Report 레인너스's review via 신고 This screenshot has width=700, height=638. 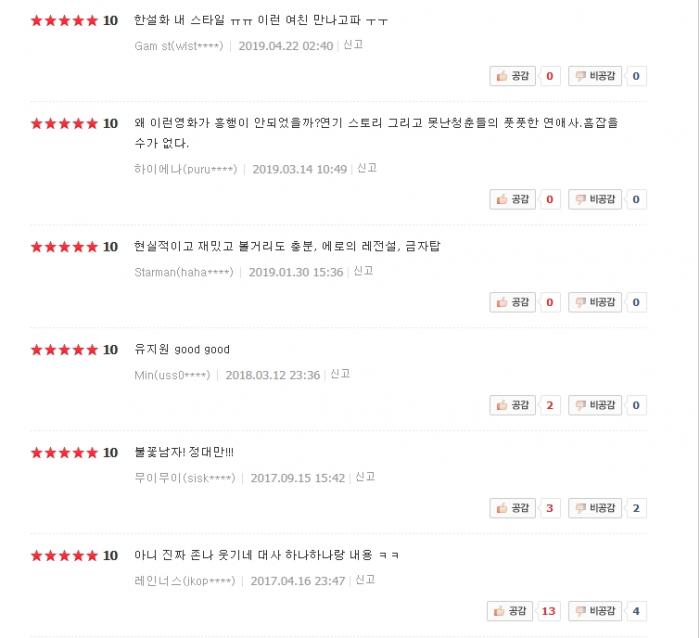coord(366,580)
